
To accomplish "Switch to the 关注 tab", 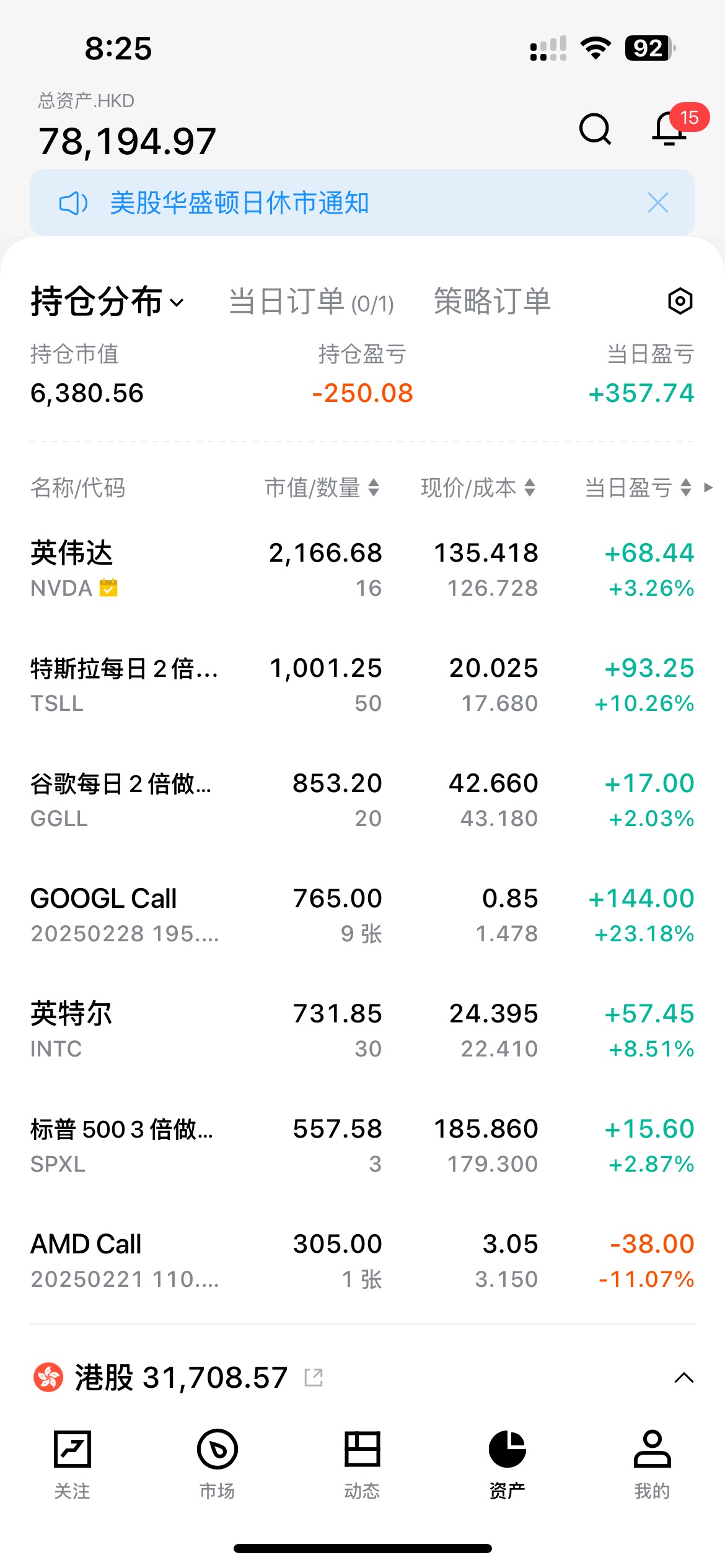I will click(x=72, y=1464).
